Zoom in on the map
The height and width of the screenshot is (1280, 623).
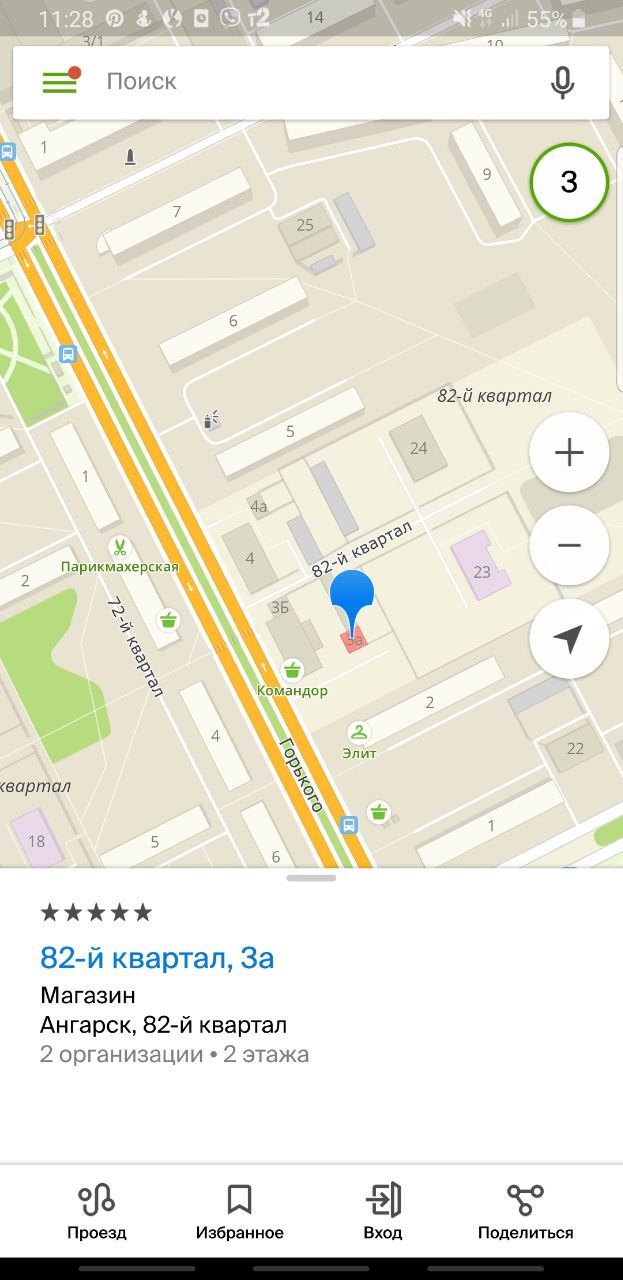(x=569, y=452)
